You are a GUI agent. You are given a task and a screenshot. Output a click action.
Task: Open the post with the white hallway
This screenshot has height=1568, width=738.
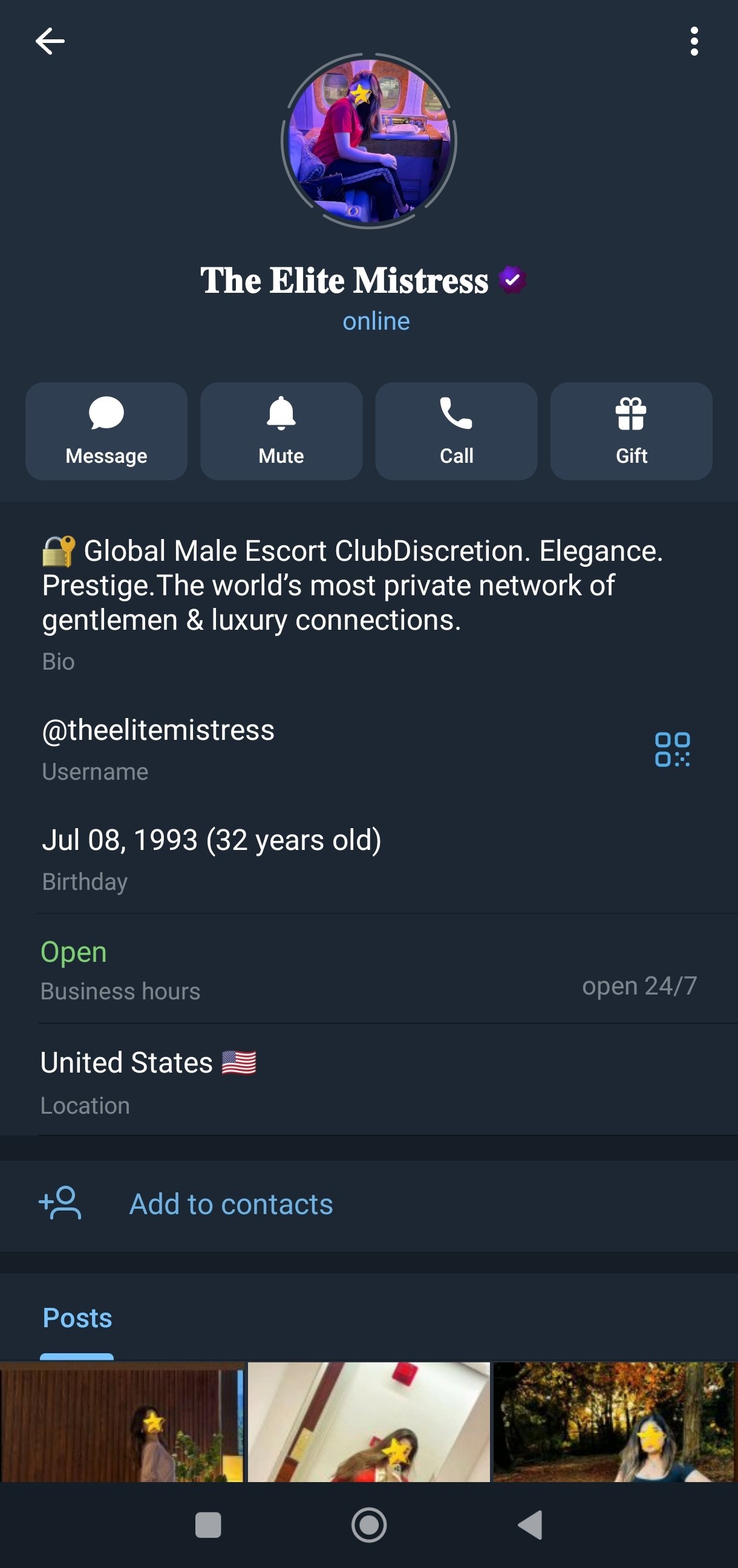point(368,1422)
